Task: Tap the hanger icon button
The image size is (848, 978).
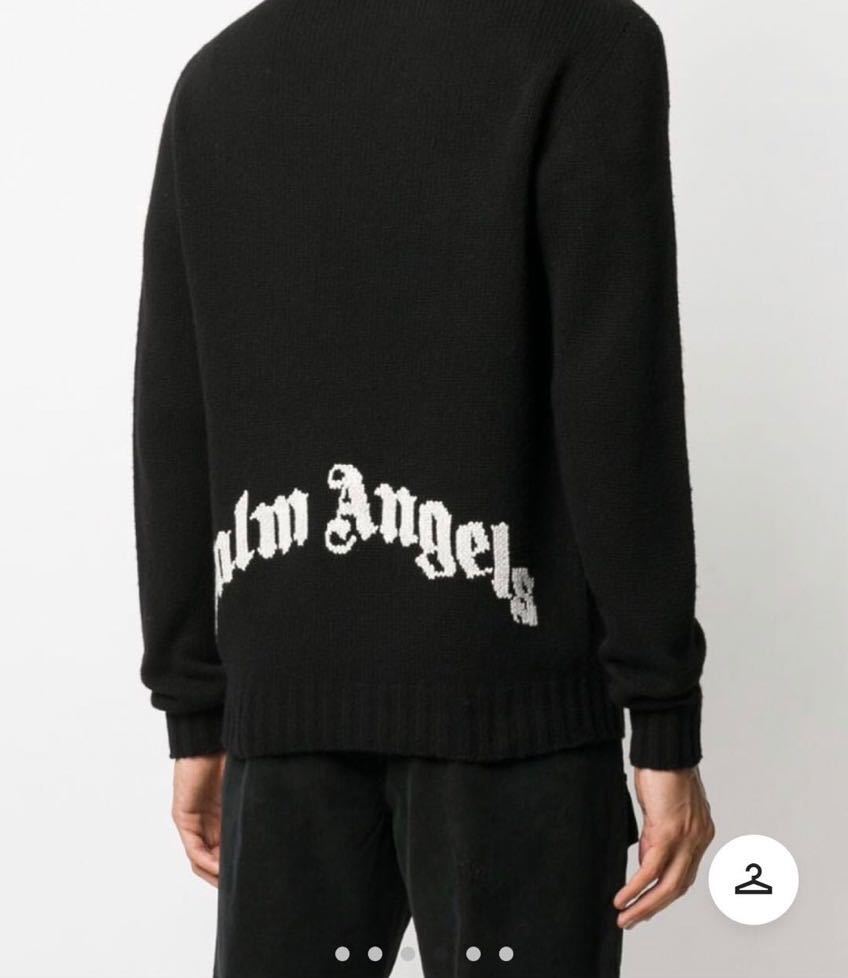Action: (753, 880)
